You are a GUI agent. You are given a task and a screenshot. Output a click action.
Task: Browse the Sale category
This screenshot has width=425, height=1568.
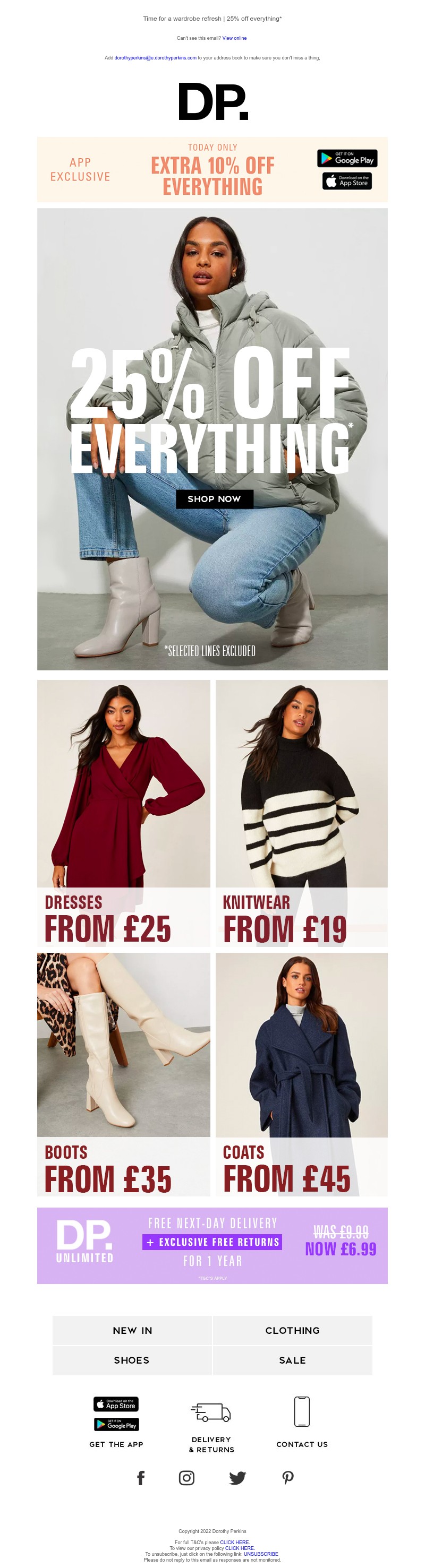click(x=292, y=1360)
